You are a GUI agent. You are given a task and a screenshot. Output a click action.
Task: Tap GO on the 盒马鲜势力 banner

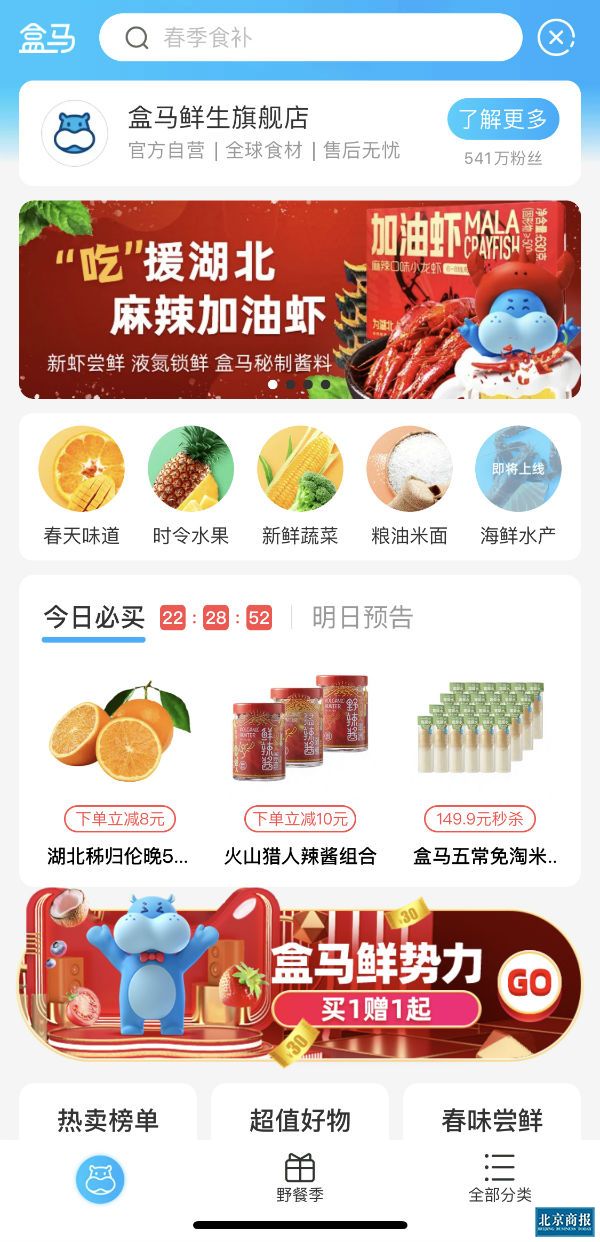point(529,983)
